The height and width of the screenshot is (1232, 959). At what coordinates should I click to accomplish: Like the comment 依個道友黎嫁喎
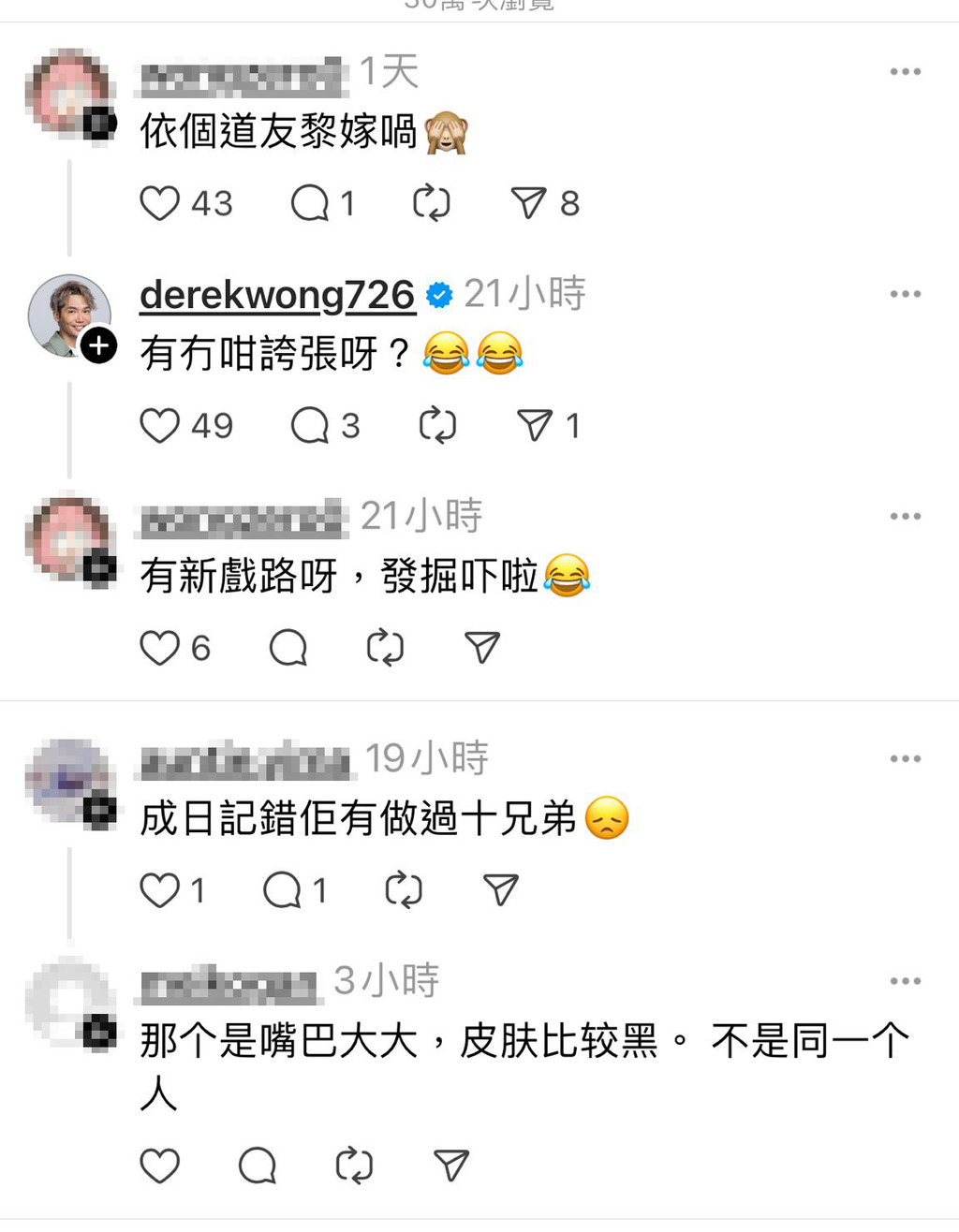159,203
